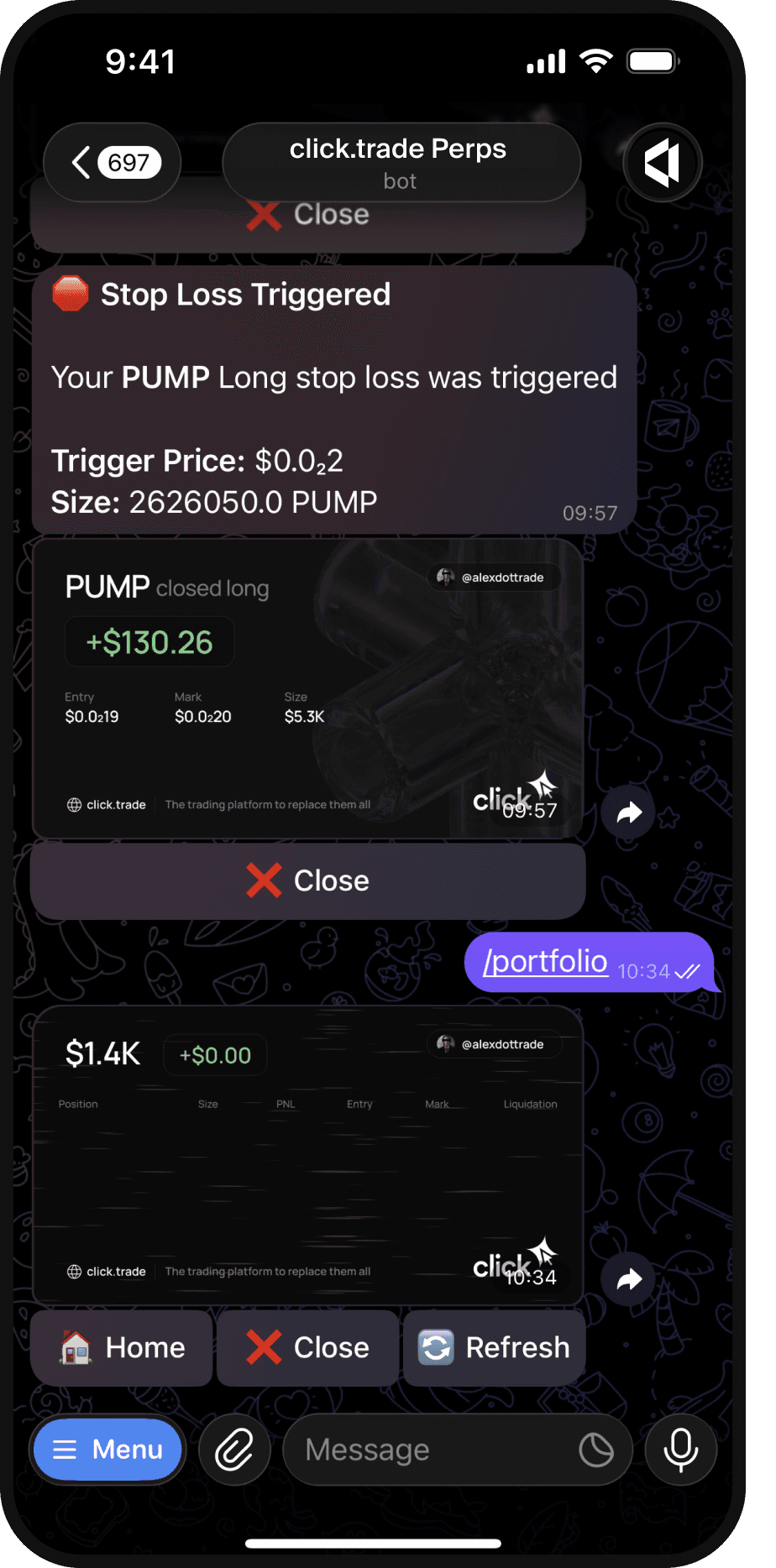Attach a file with the paperclip

[x=234, y=1449]
